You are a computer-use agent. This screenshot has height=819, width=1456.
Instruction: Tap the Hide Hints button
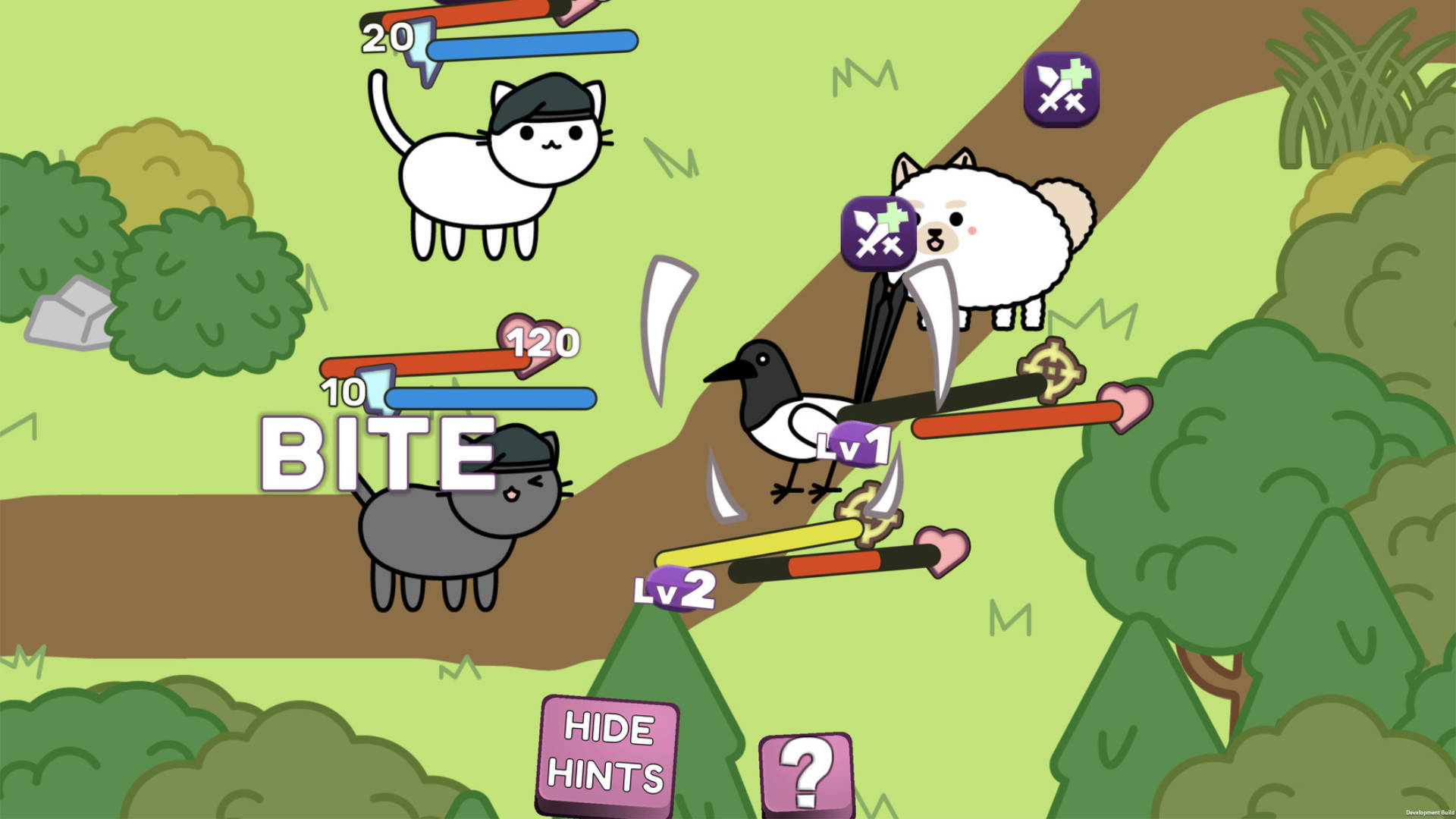(x=607, y=753)
